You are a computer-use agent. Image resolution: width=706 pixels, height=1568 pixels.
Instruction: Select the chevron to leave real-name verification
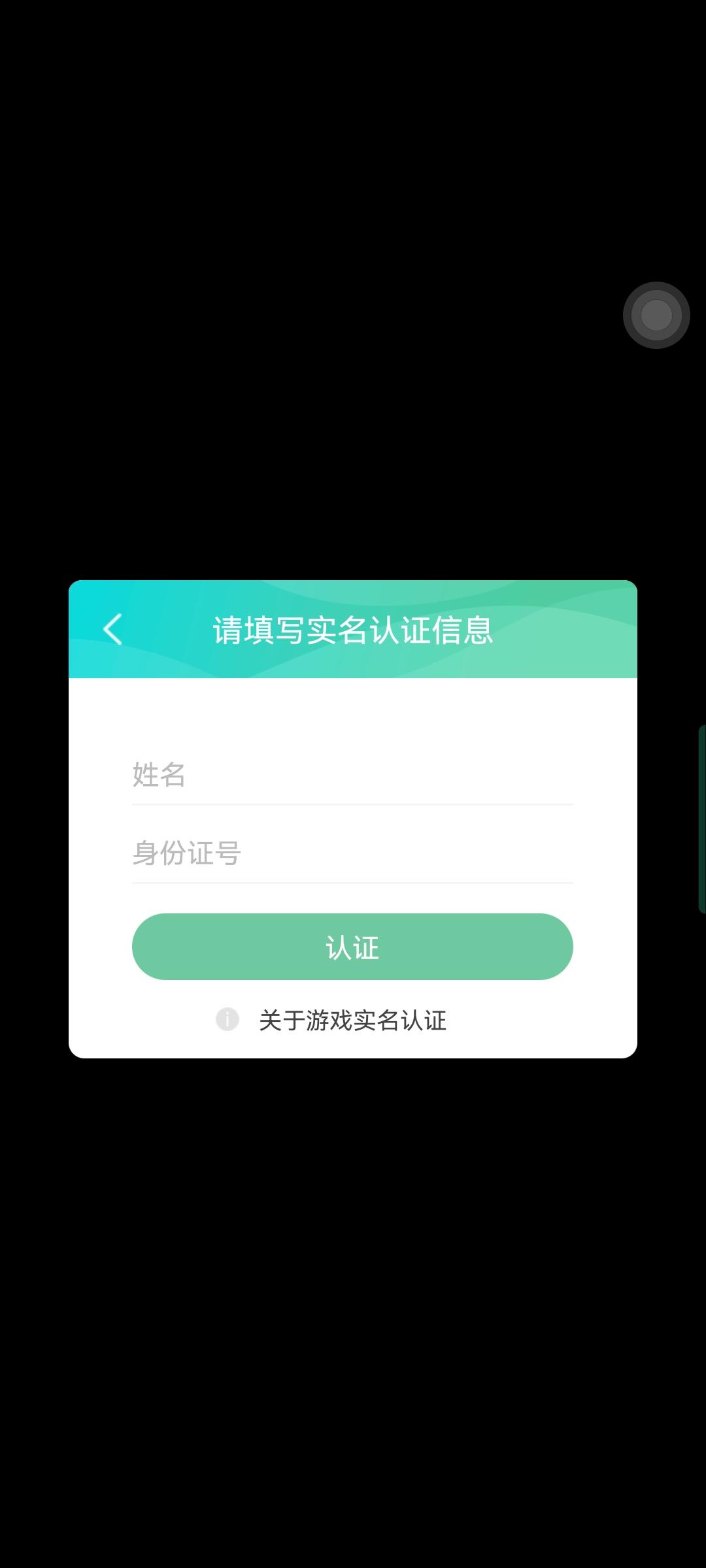coord(112,629)
